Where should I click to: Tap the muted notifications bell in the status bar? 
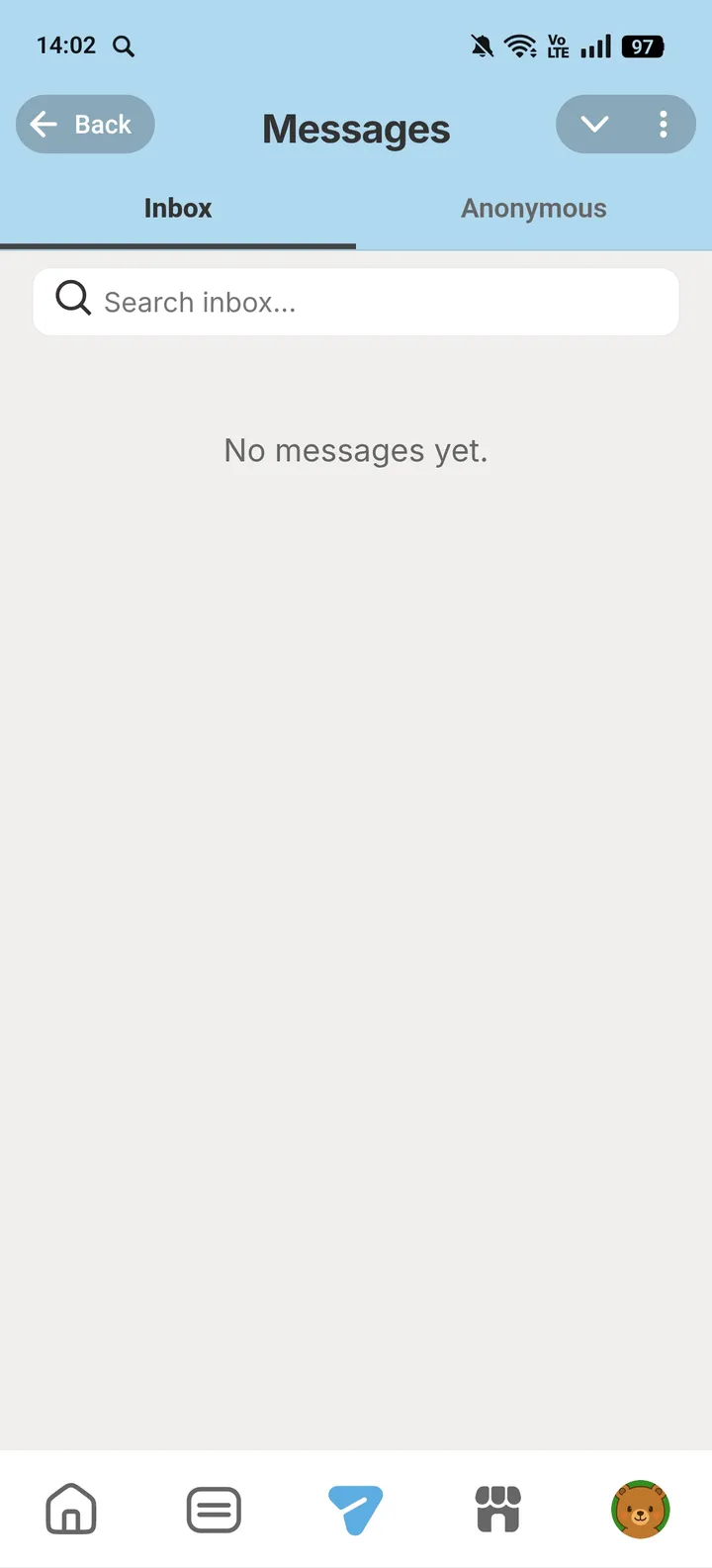(482, 46)
